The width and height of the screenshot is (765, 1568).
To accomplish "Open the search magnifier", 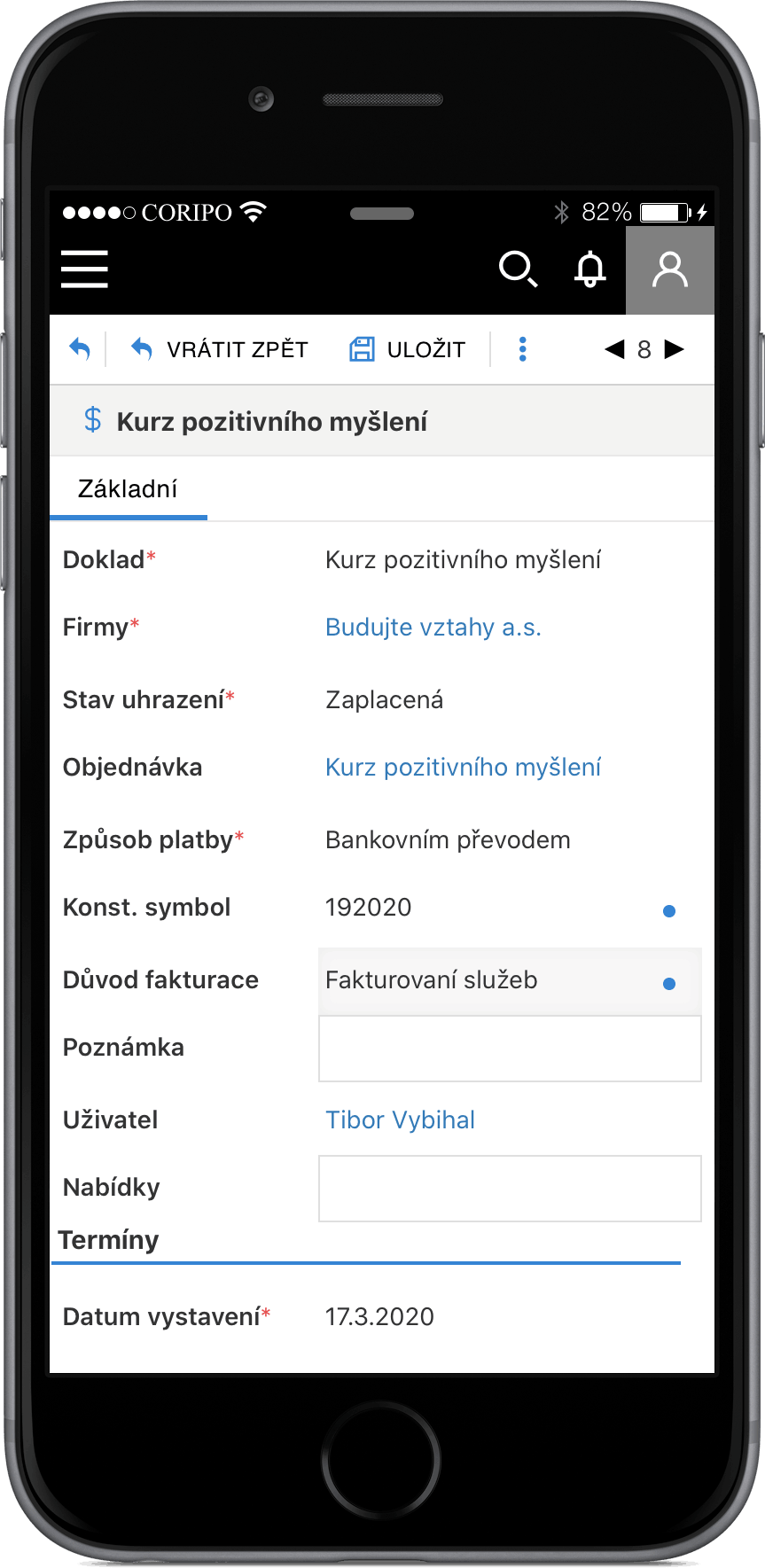I will click(518, 269).
